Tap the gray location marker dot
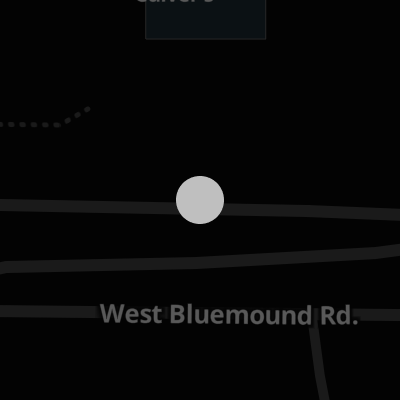Viewport: 400px width, 400px height. [x=200, y=200]
